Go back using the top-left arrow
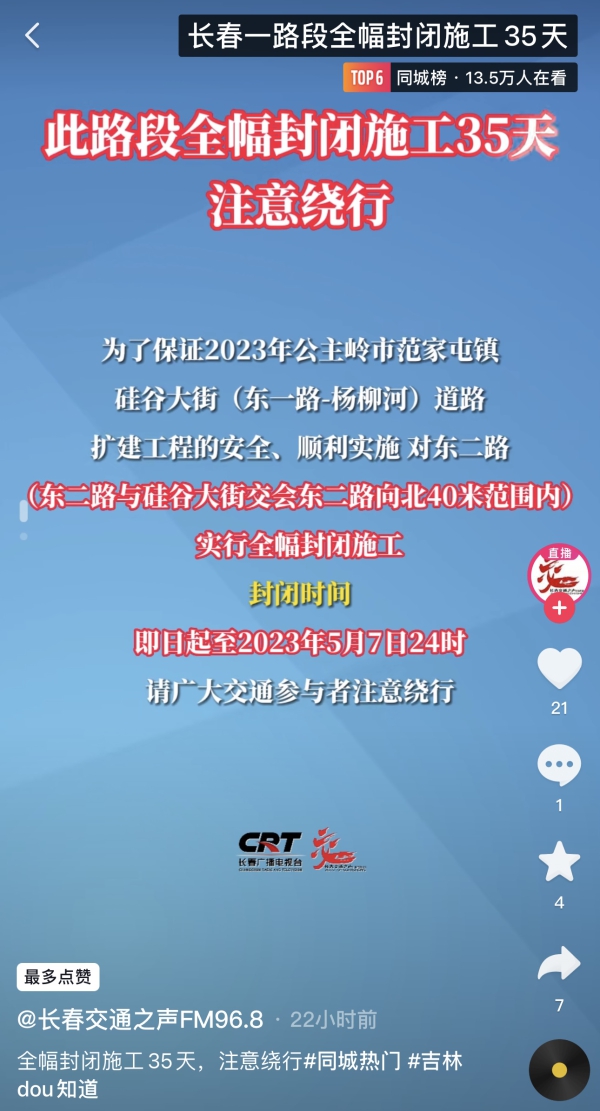The height and width of the screenshot is (1111, 600). (32, 37)
